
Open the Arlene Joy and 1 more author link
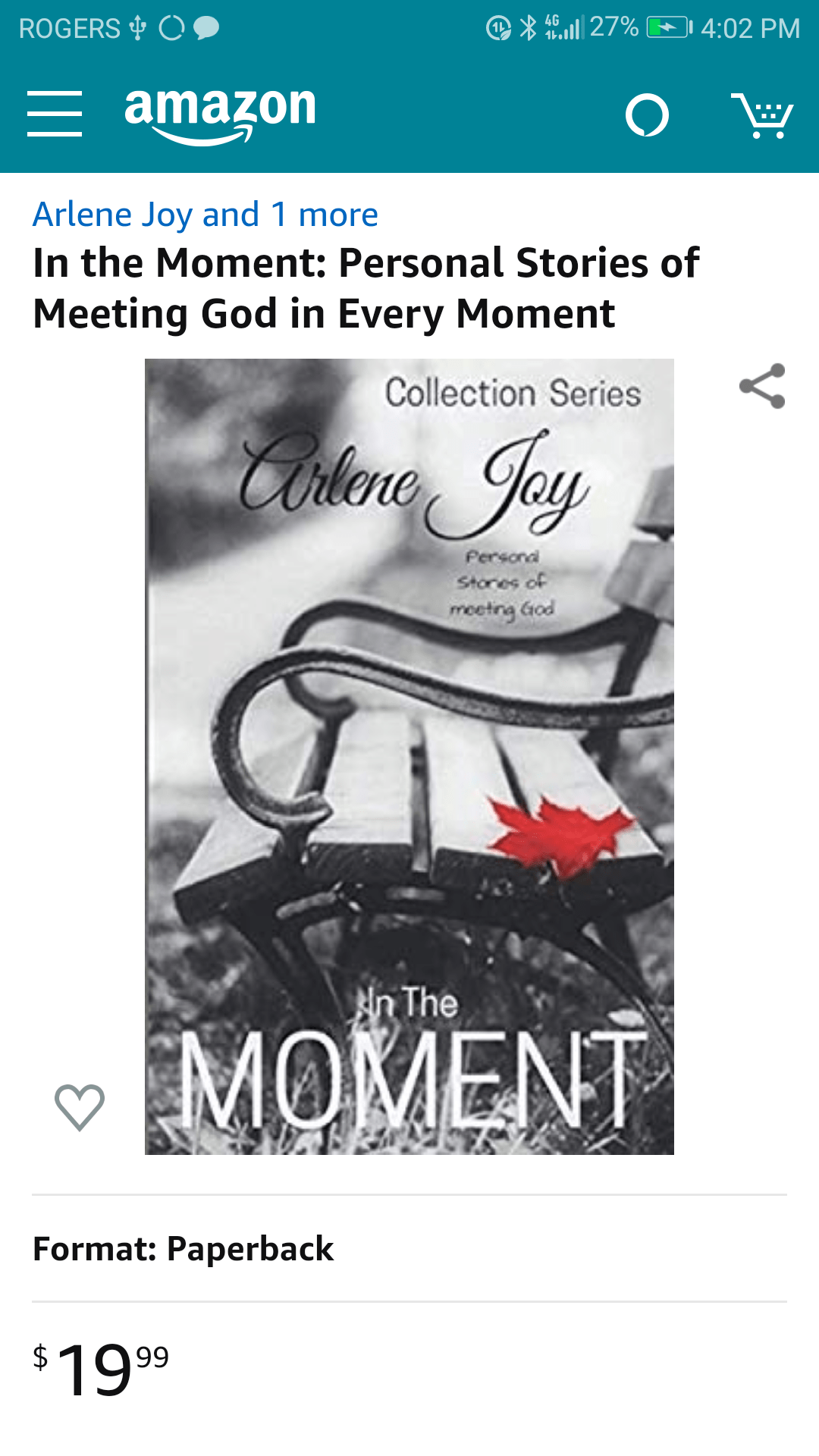[205, 215]
